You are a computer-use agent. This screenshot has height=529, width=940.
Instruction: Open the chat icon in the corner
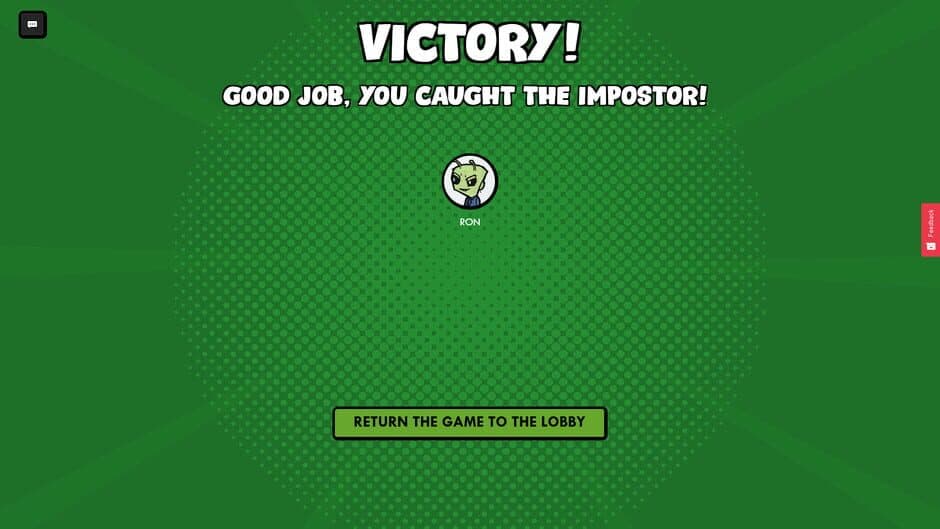(32, 24)
